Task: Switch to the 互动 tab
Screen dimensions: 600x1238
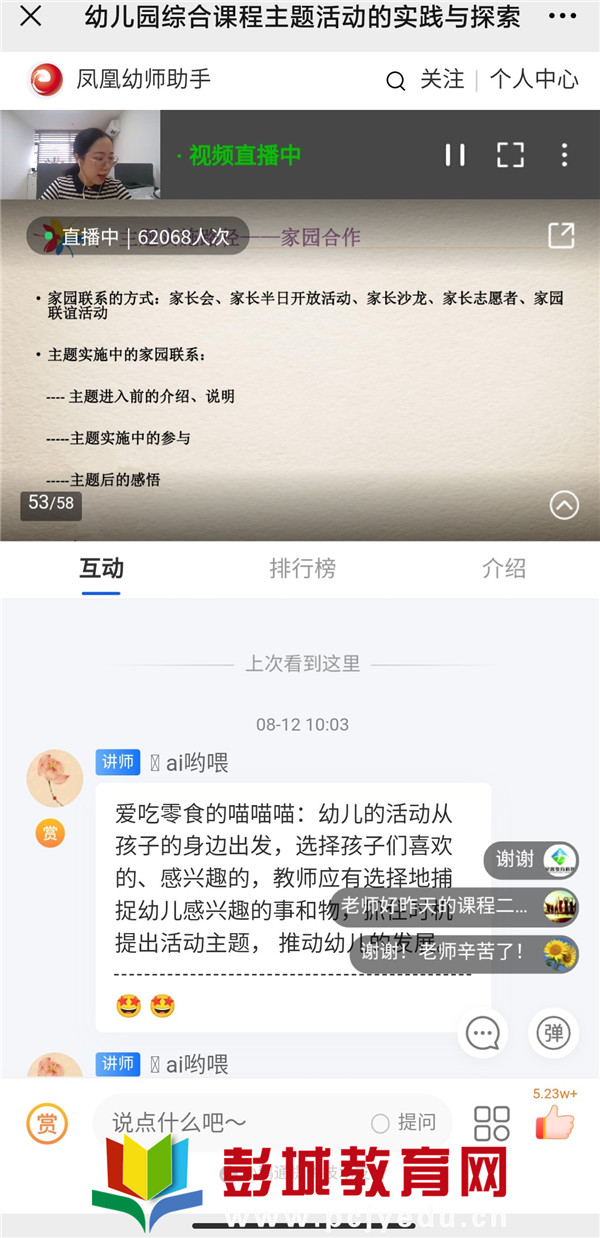Action: 101,568
